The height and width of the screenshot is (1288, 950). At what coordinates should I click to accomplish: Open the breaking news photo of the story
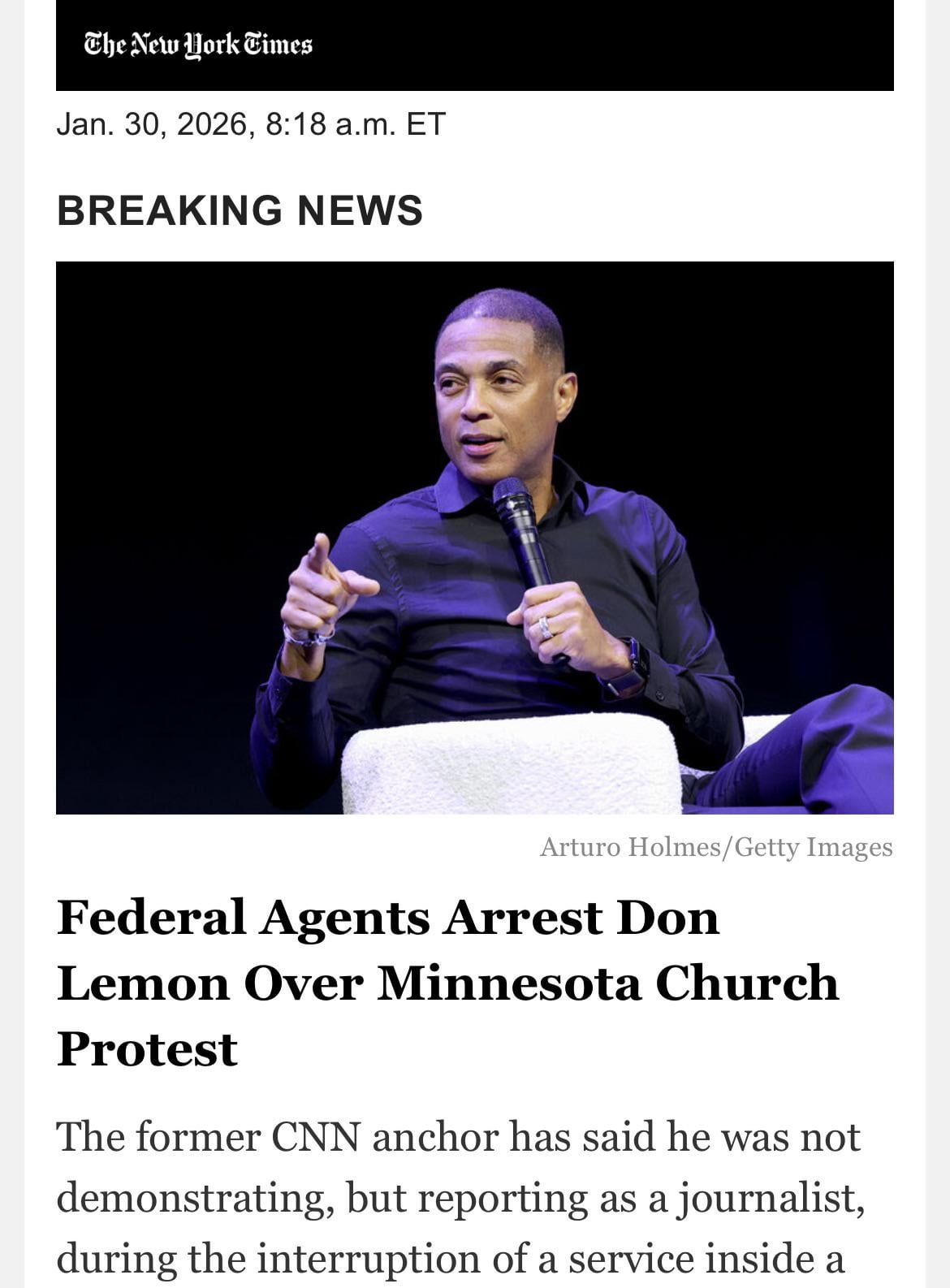tap(474, 537)
